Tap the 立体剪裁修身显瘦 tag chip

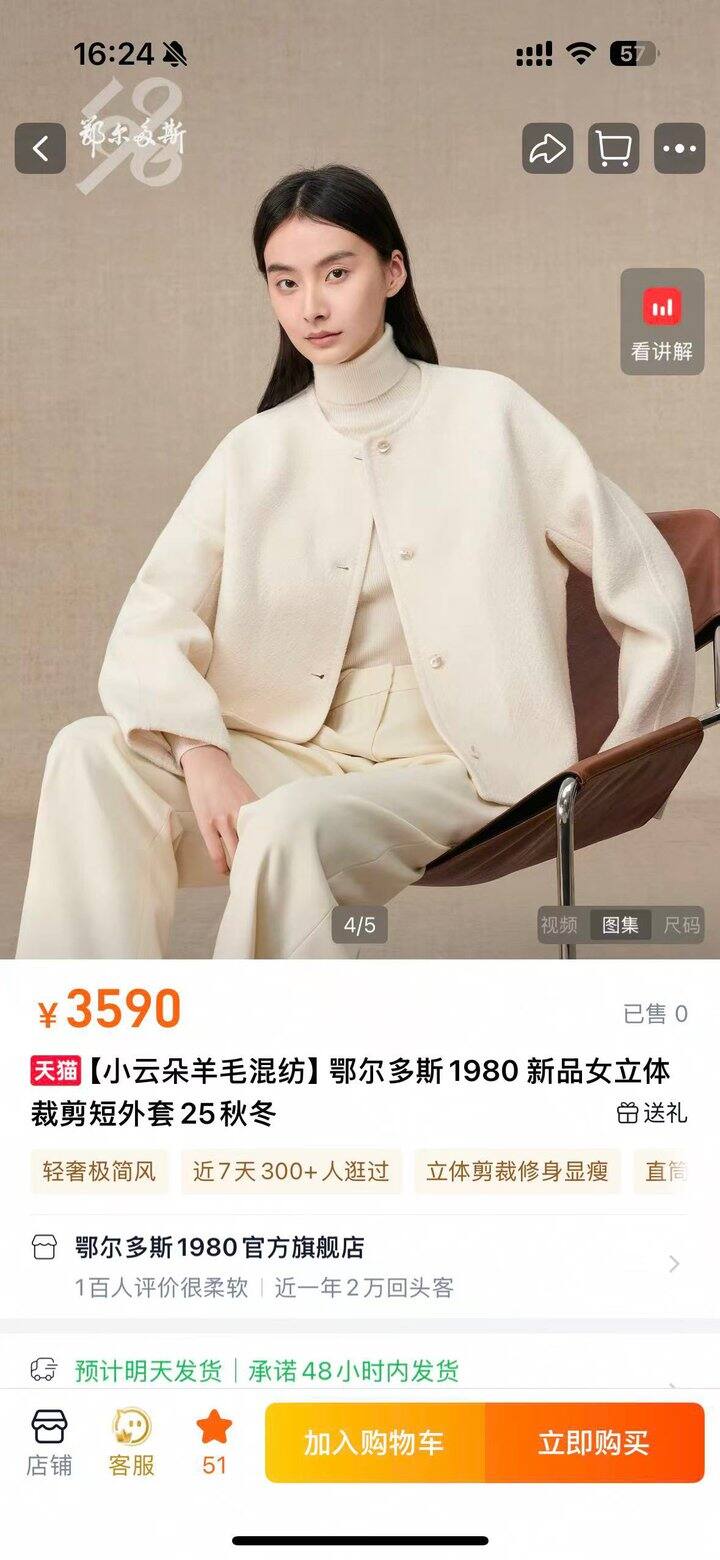(x=517, y=1171)
